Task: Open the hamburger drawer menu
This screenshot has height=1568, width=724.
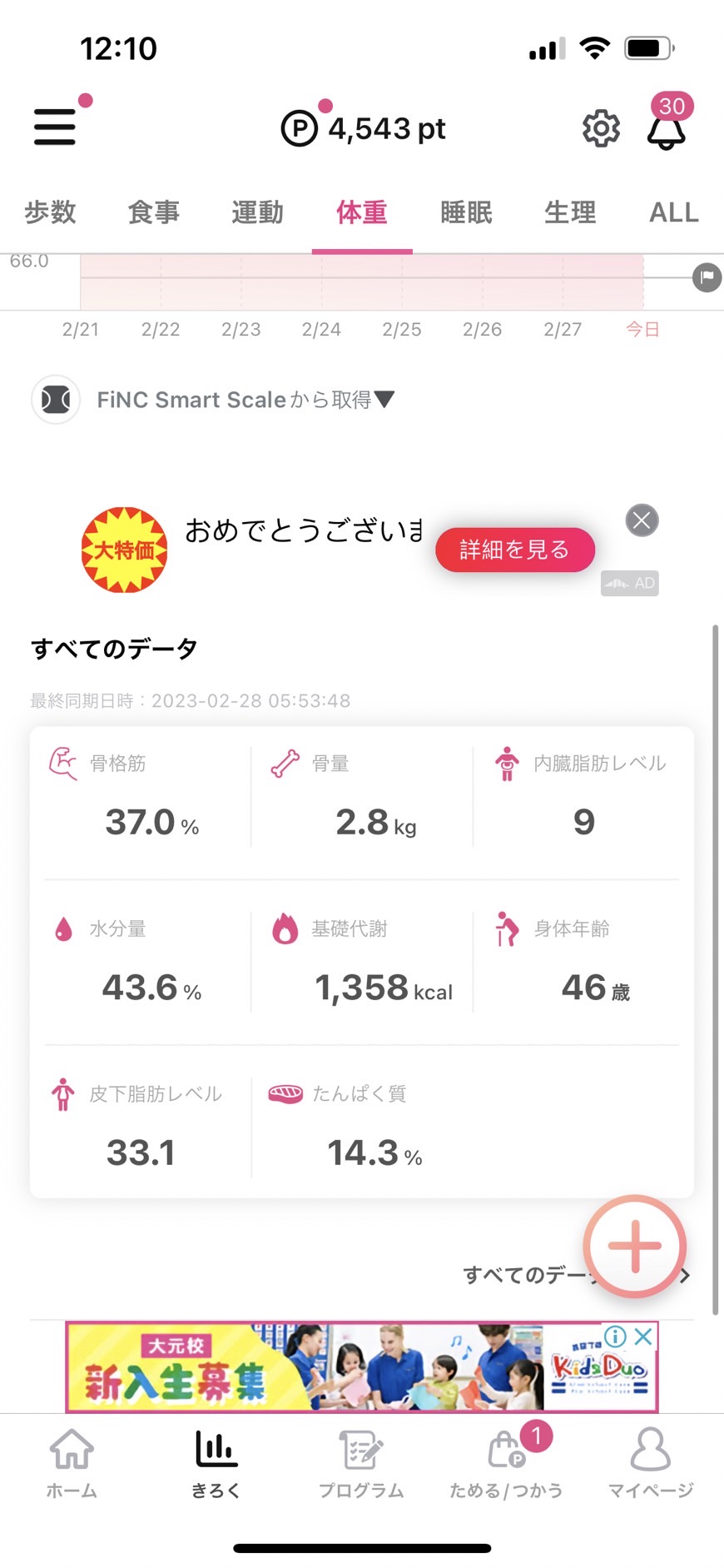Action: point(55,127)
